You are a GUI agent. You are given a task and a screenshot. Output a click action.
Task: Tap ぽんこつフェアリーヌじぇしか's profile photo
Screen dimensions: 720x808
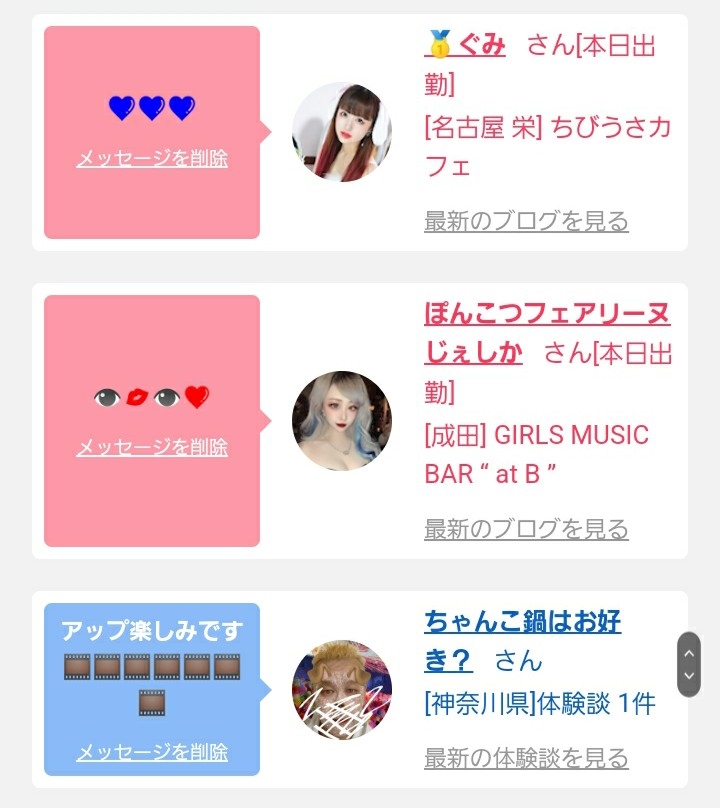click(342, 421)
